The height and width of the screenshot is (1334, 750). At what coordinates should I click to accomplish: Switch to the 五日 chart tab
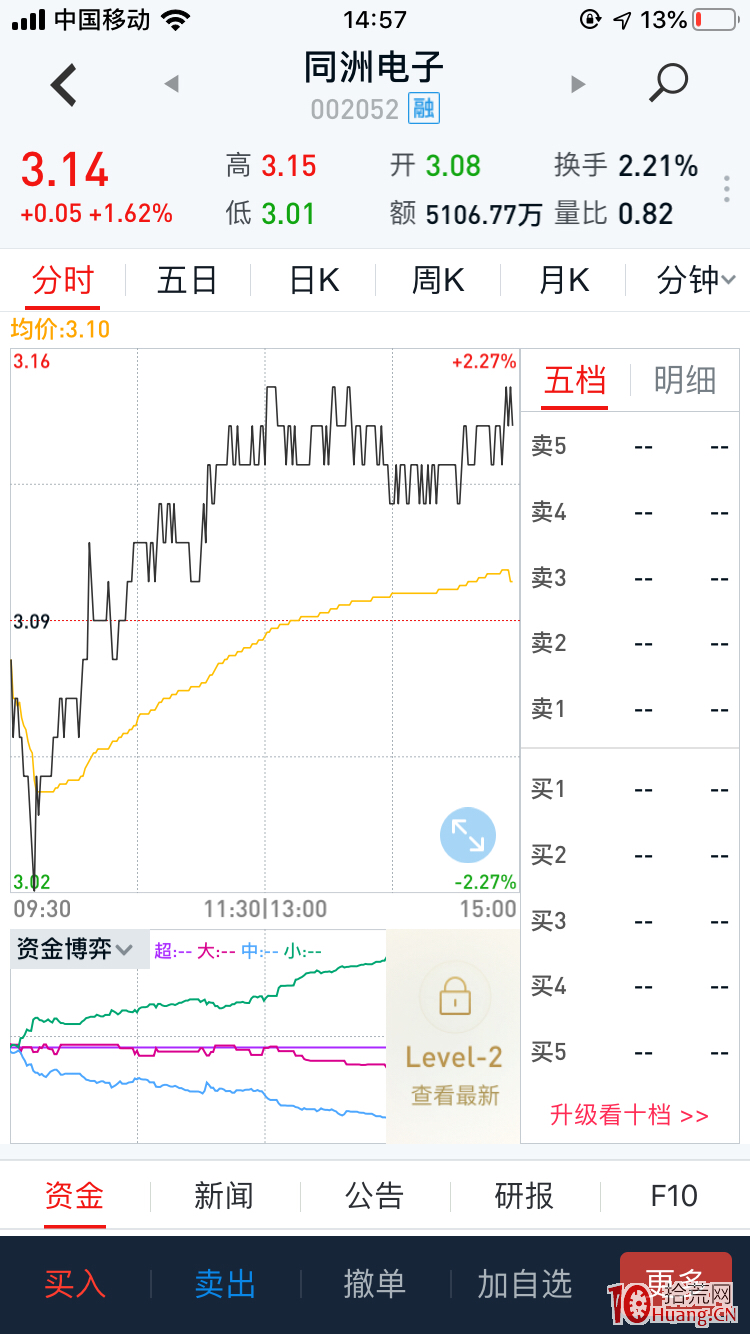point(187,281)
